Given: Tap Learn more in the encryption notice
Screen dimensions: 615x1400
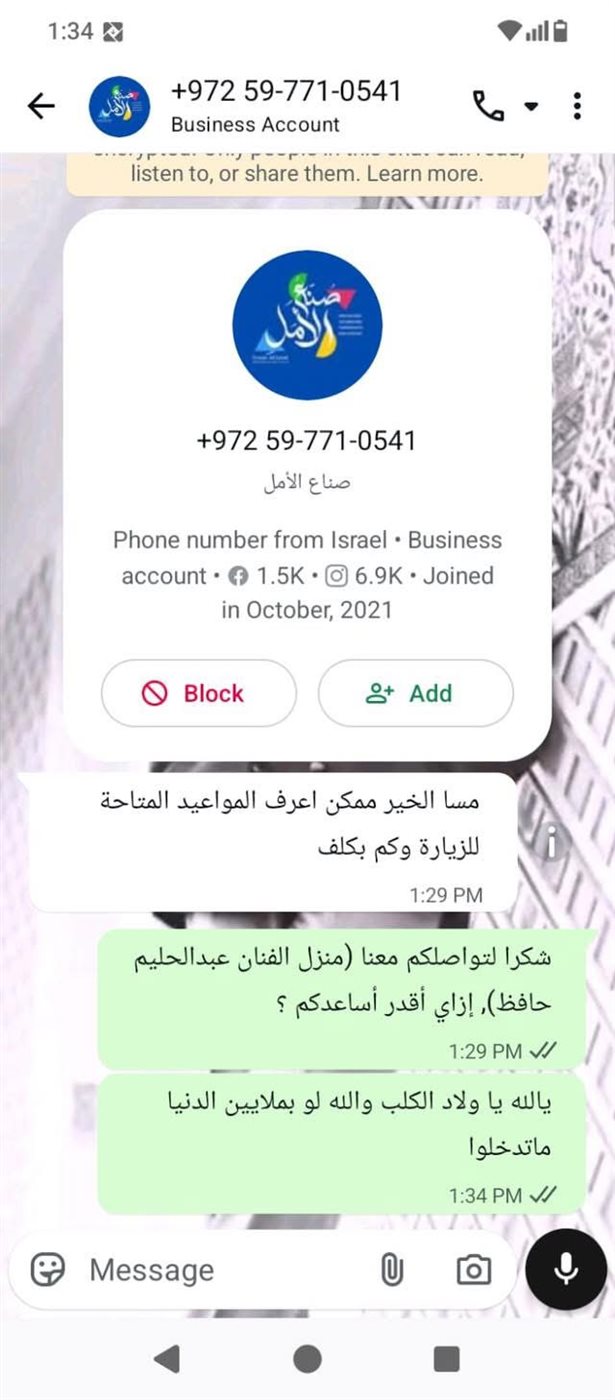Looking at the screenshot, I should point(425,173).
